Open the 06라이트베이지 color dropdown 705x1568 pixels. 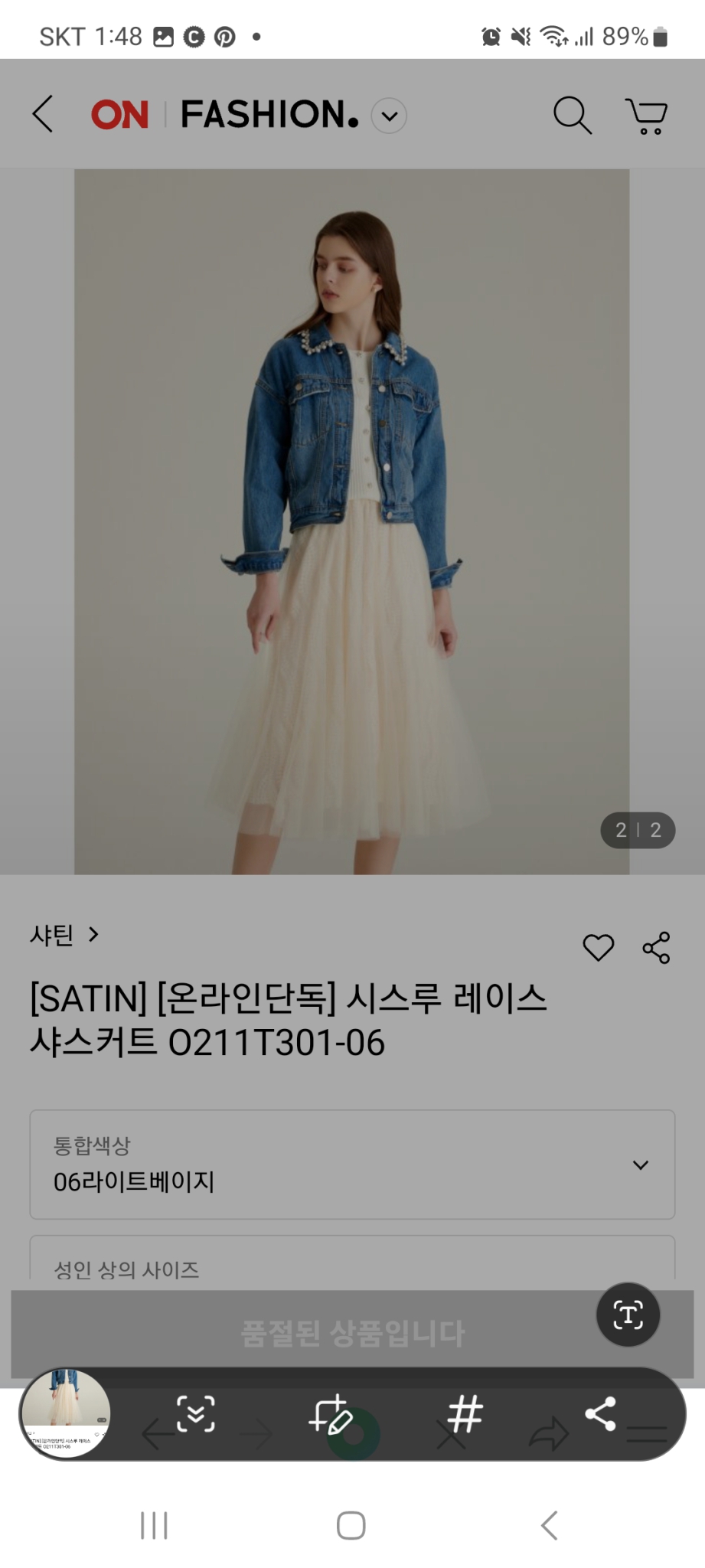coord(352,1165)
